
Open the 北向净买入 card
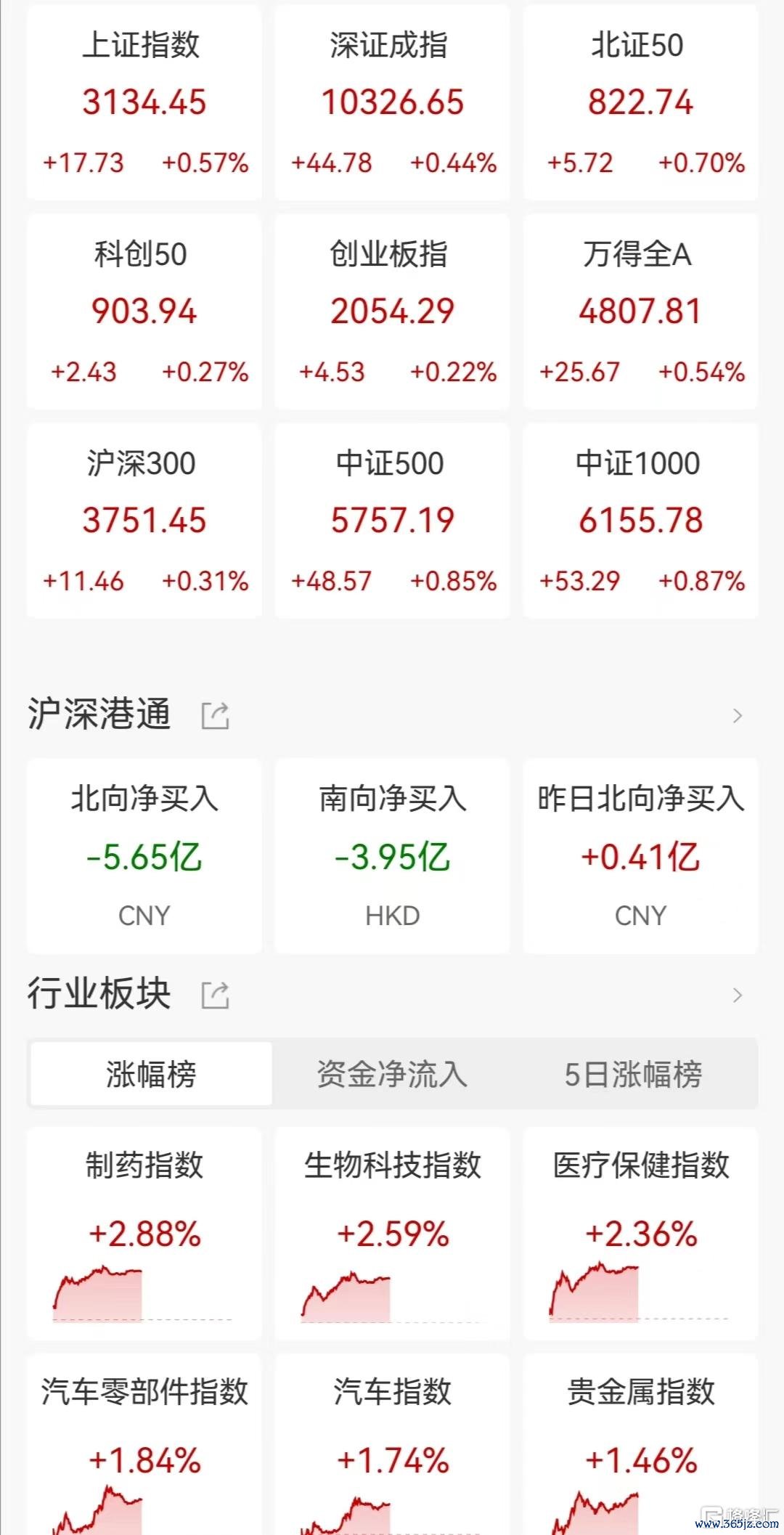144,856
